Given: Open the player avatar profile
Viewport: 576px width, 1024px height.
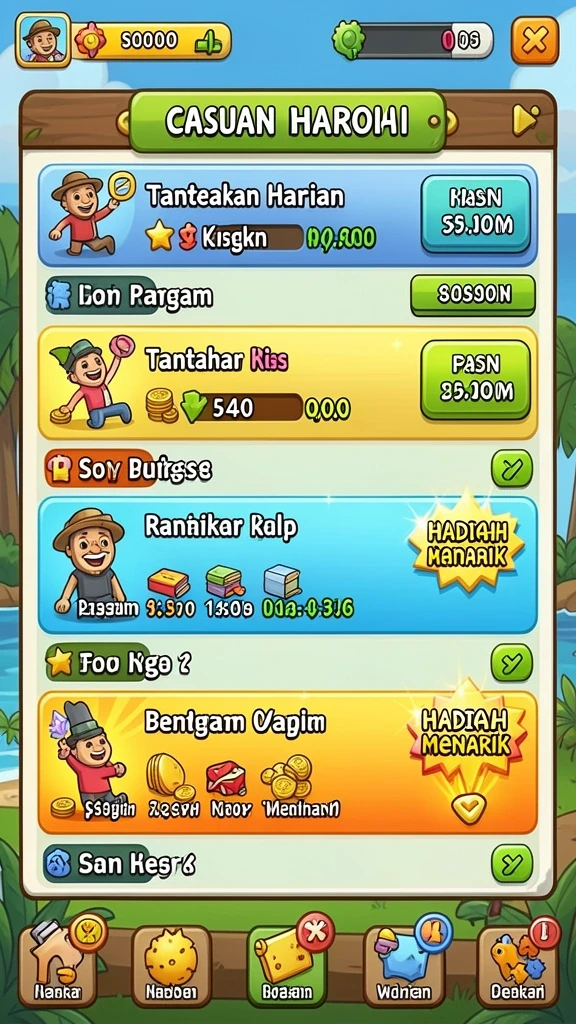Looking at the screenshot, I should click(42, 40).
